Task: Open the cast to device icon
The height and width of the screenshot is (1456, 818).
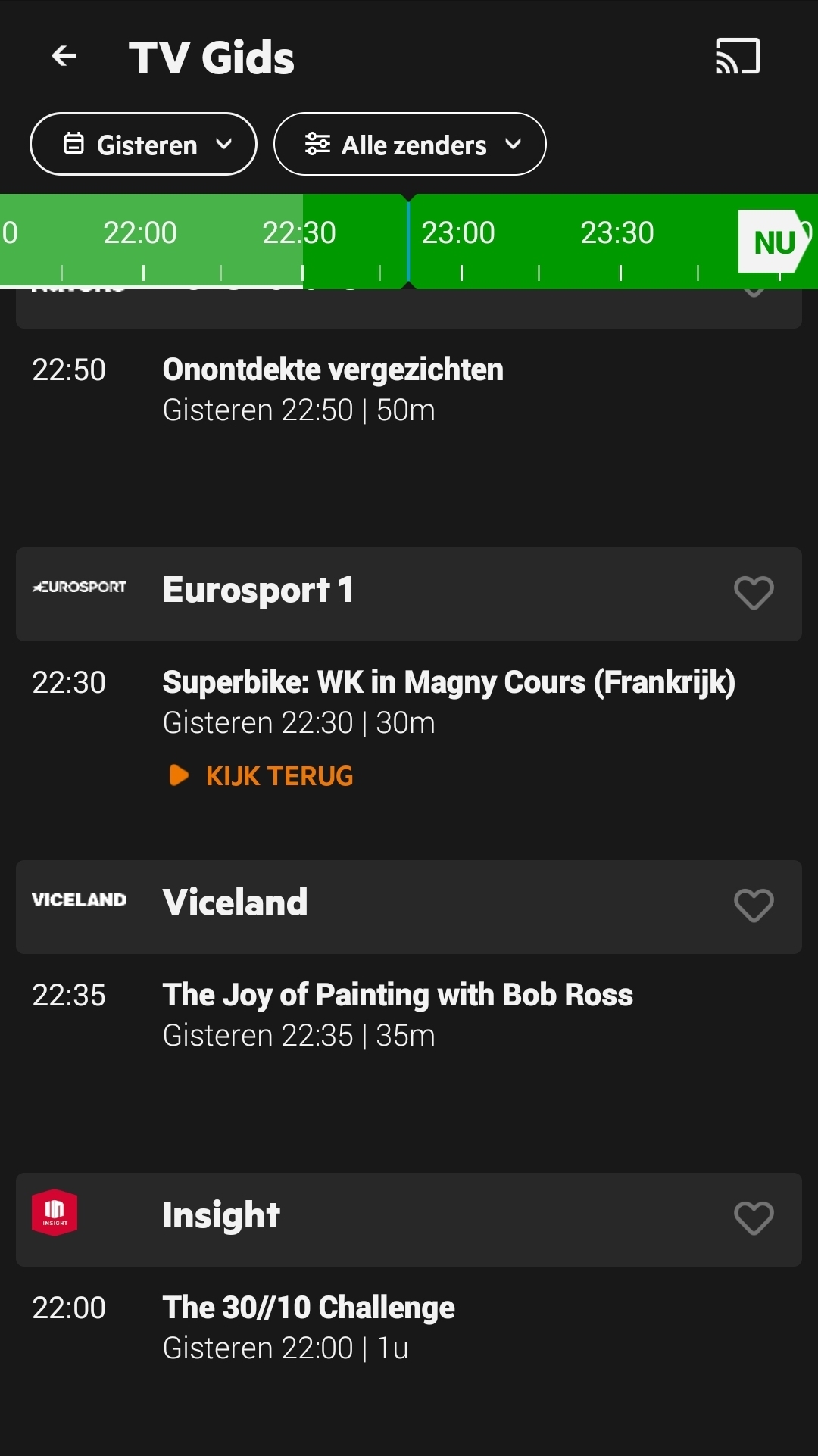Action: coord(738,56)
